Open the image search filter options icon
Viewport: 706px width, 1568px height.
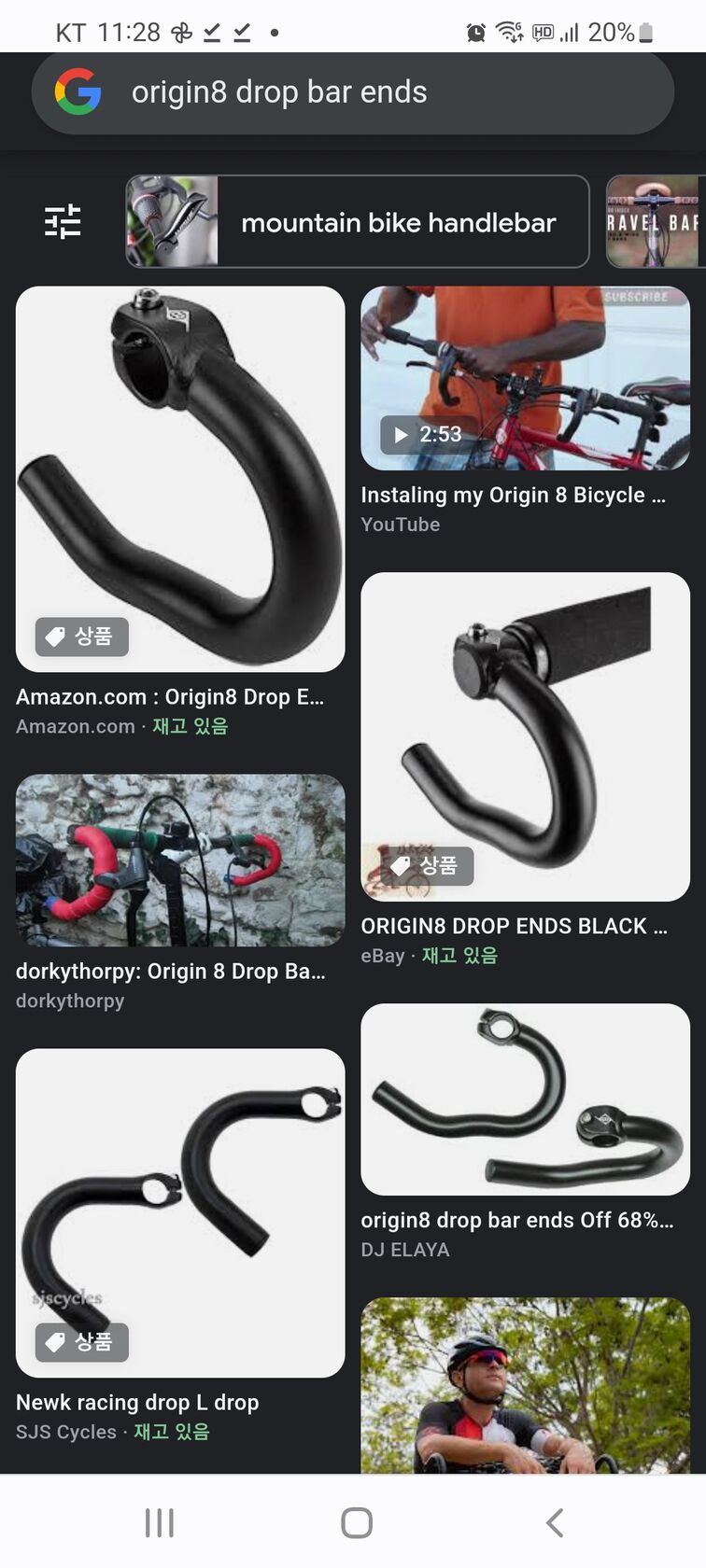(x=63, y=222)
